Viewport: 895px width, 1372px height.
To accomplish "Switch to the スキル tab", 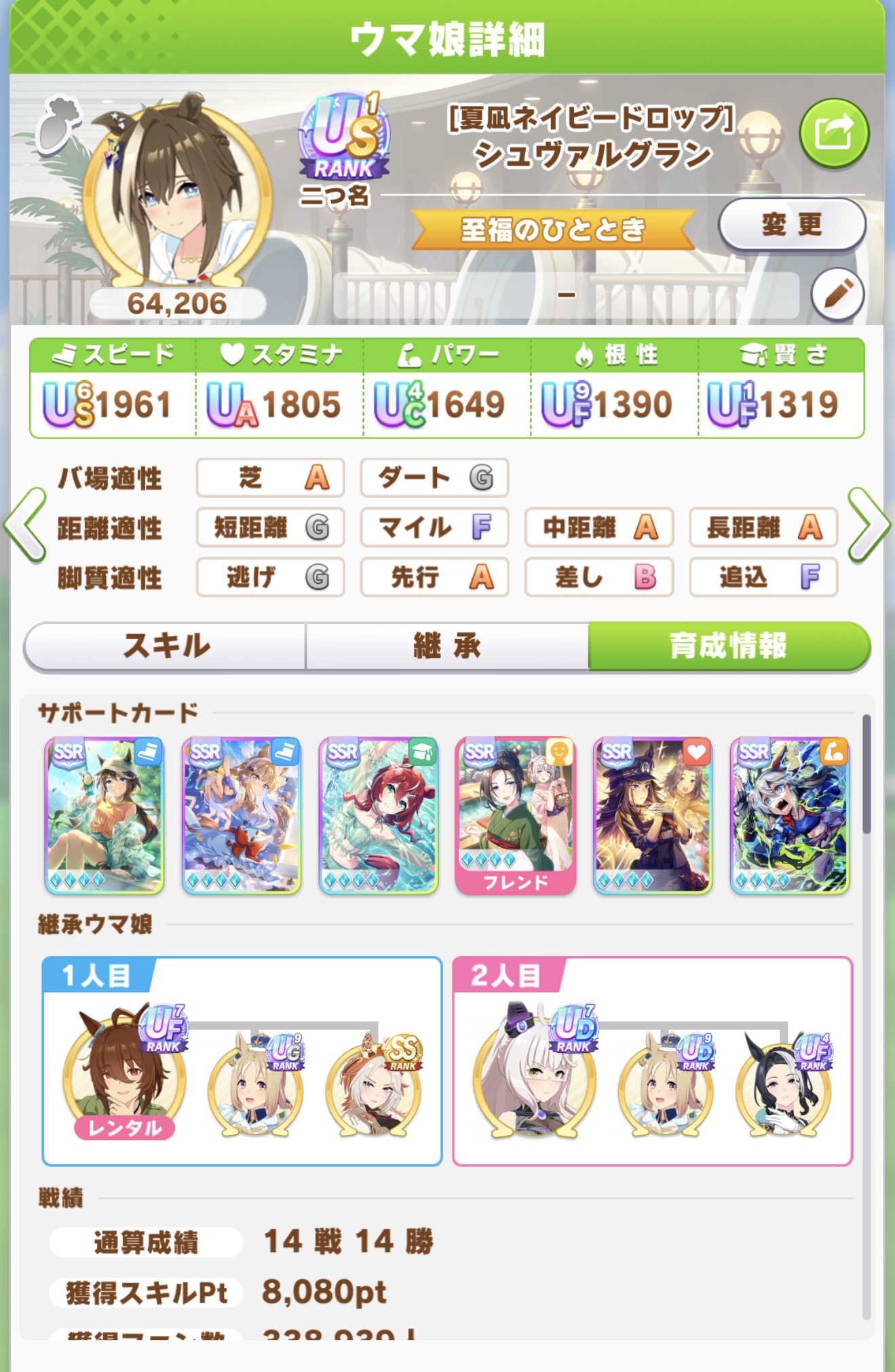I will 166,646.
